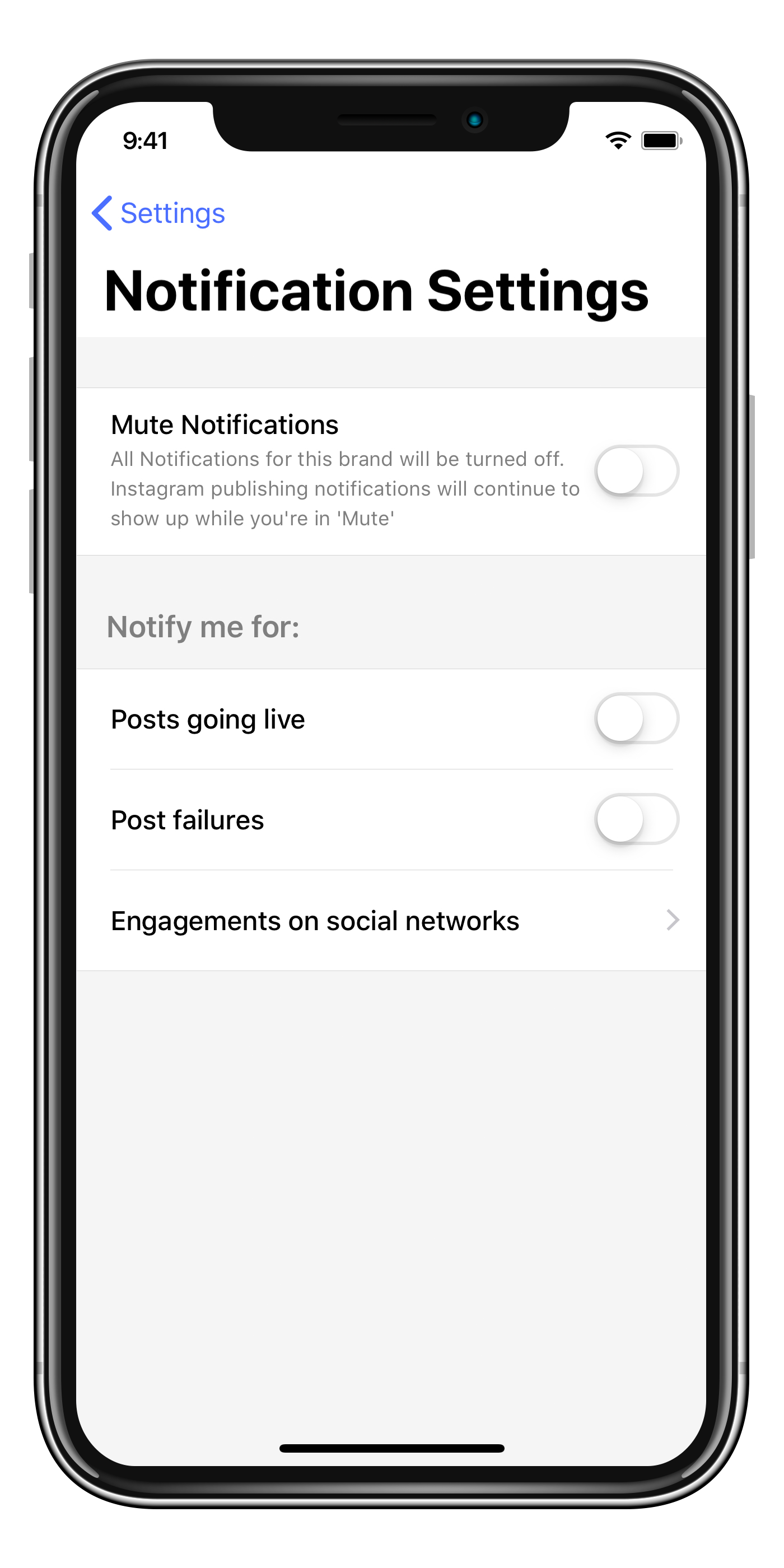Toggle the Mute Notifications switch
This screenshot has width=784, height=1568.
pyautogui.click(x=636, y=470)
